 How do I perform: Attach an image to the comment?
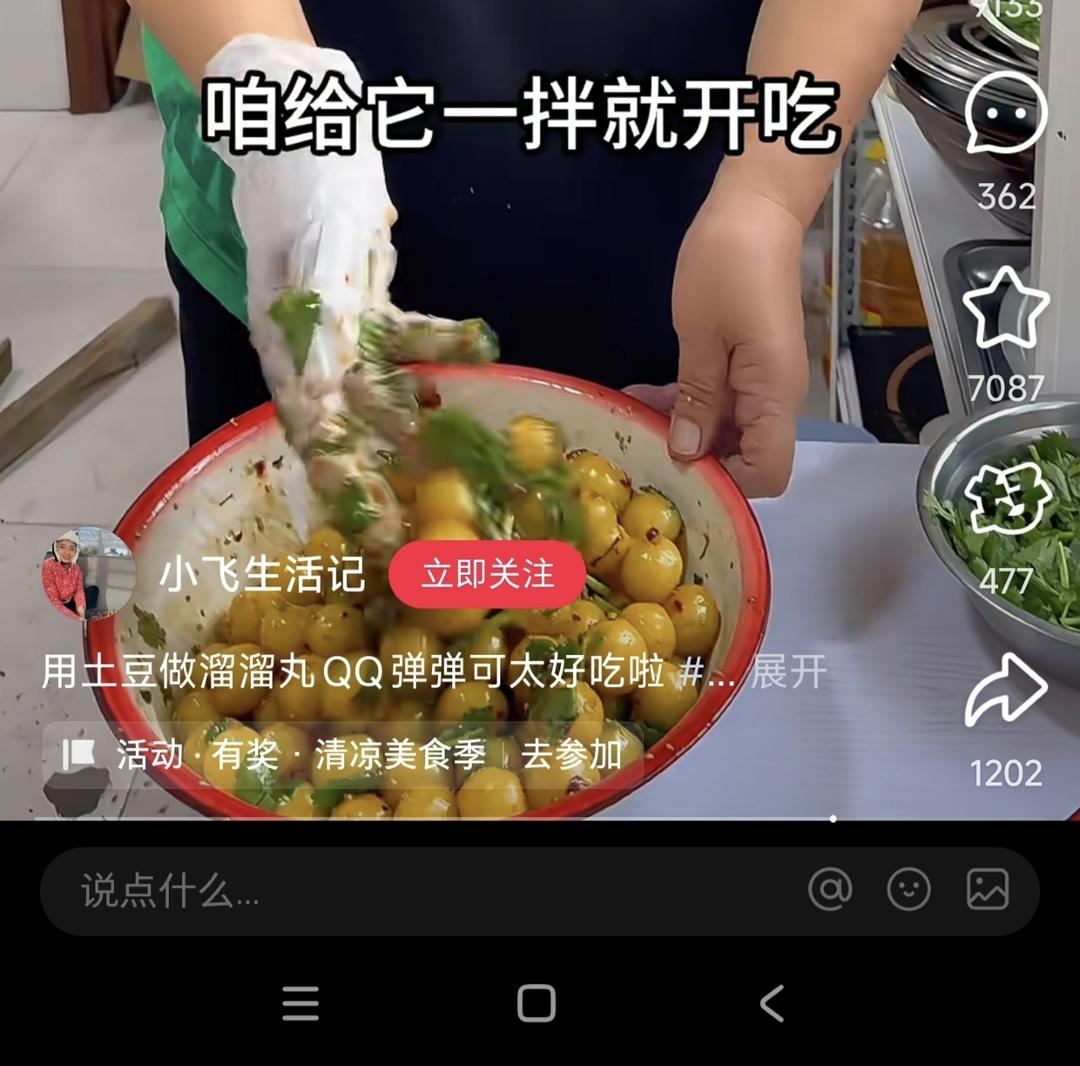pos(987,890)
